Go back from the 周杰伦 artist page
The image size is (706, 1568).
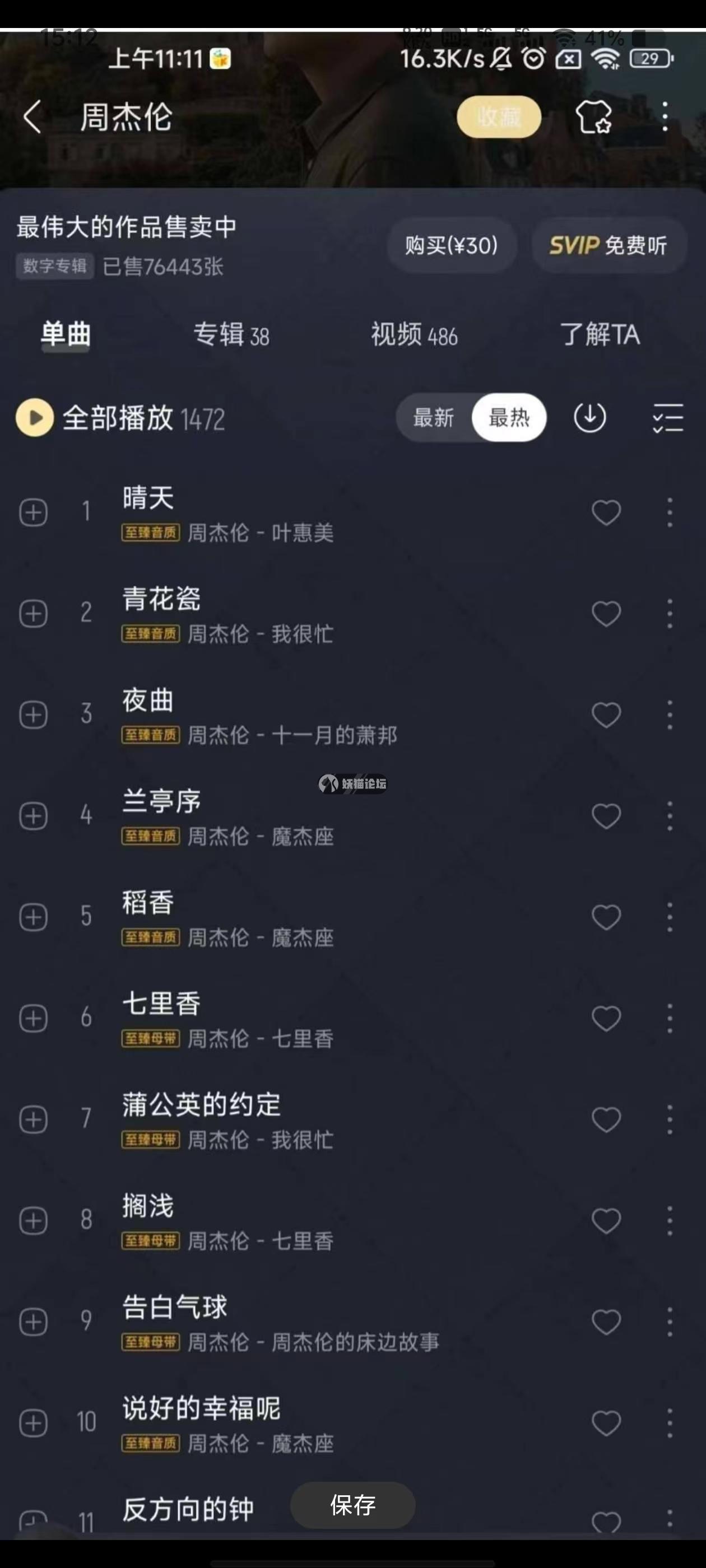click(32, 116)
